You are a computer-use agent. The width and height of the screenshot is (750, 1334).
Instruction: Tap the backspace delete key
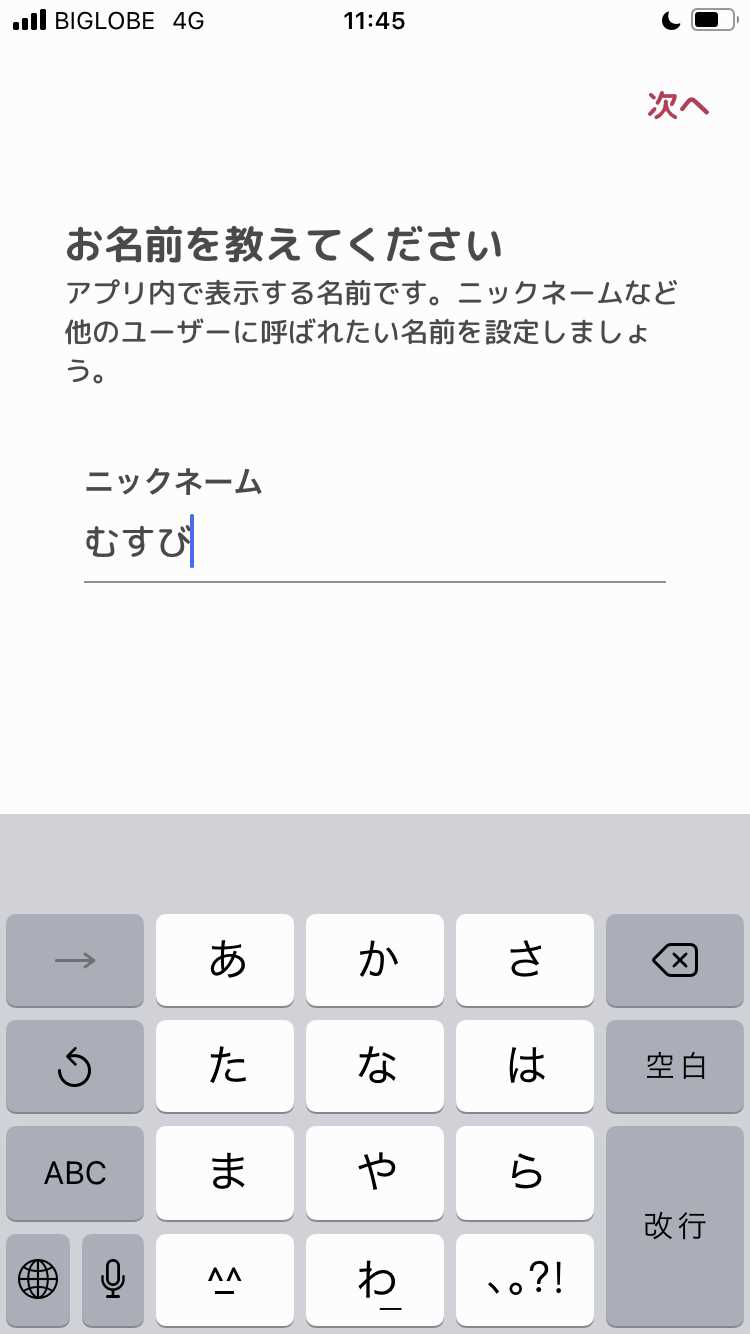pos(675,960)
